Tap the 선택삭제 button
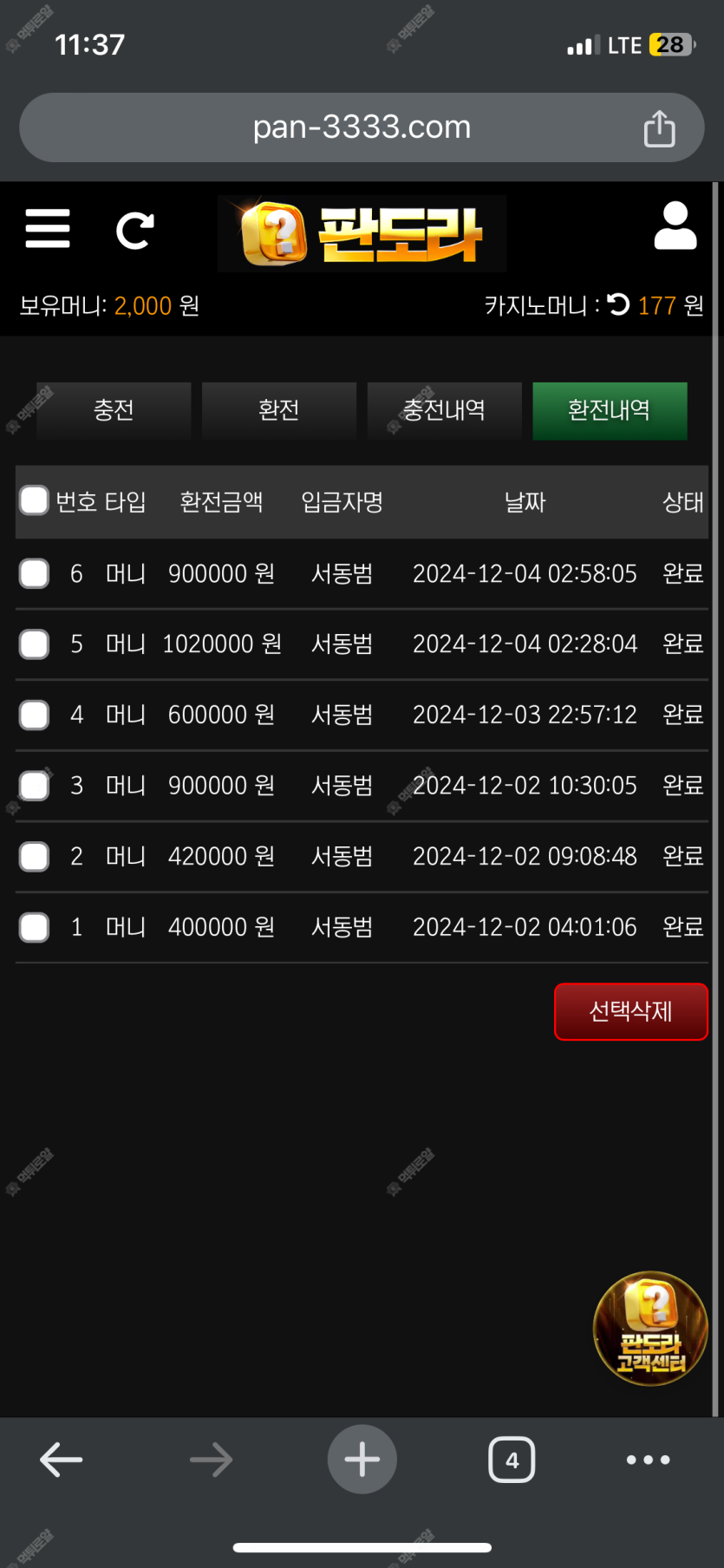The height and width of the screenshot is (1568, 724). point(631,1011)
